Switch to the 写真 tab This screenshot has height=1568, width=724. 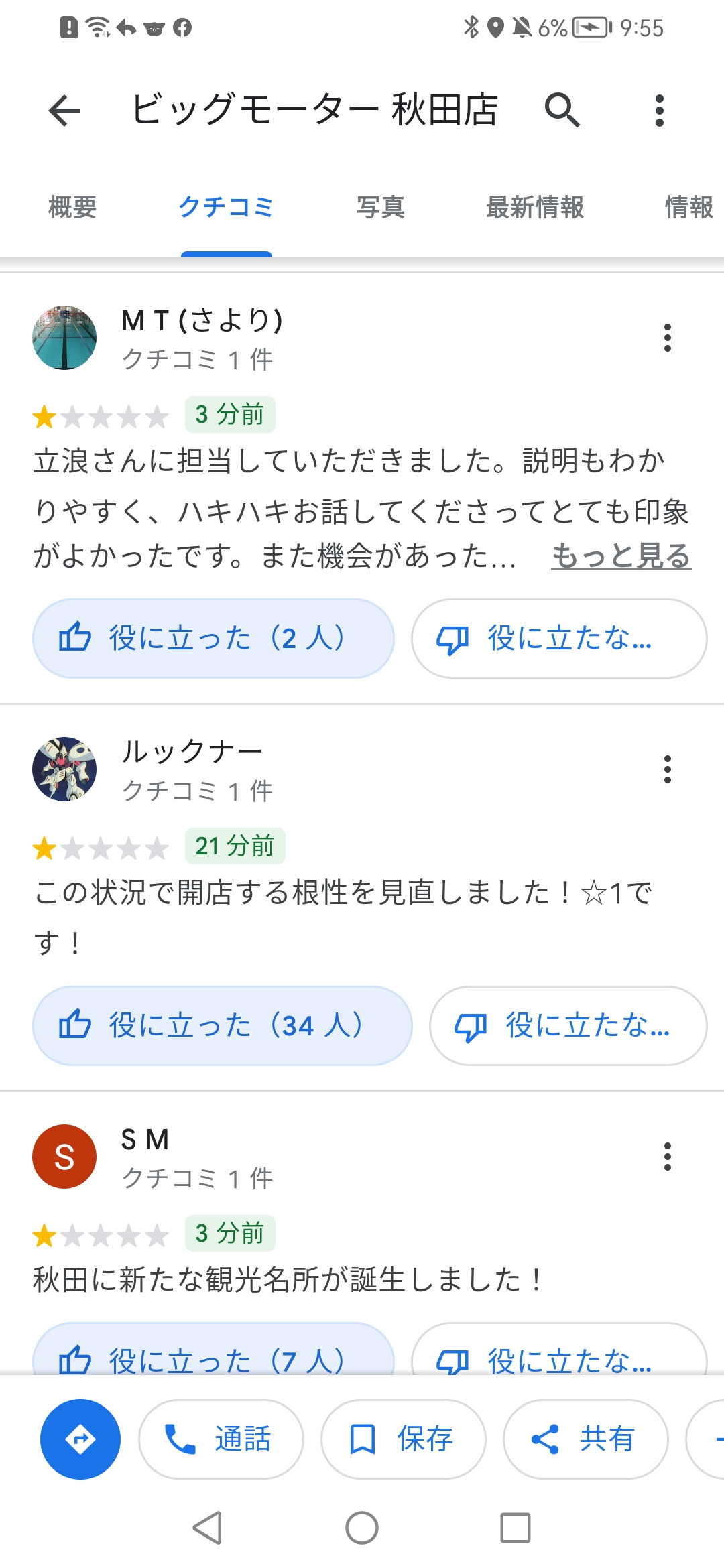[x=380, y=208]
